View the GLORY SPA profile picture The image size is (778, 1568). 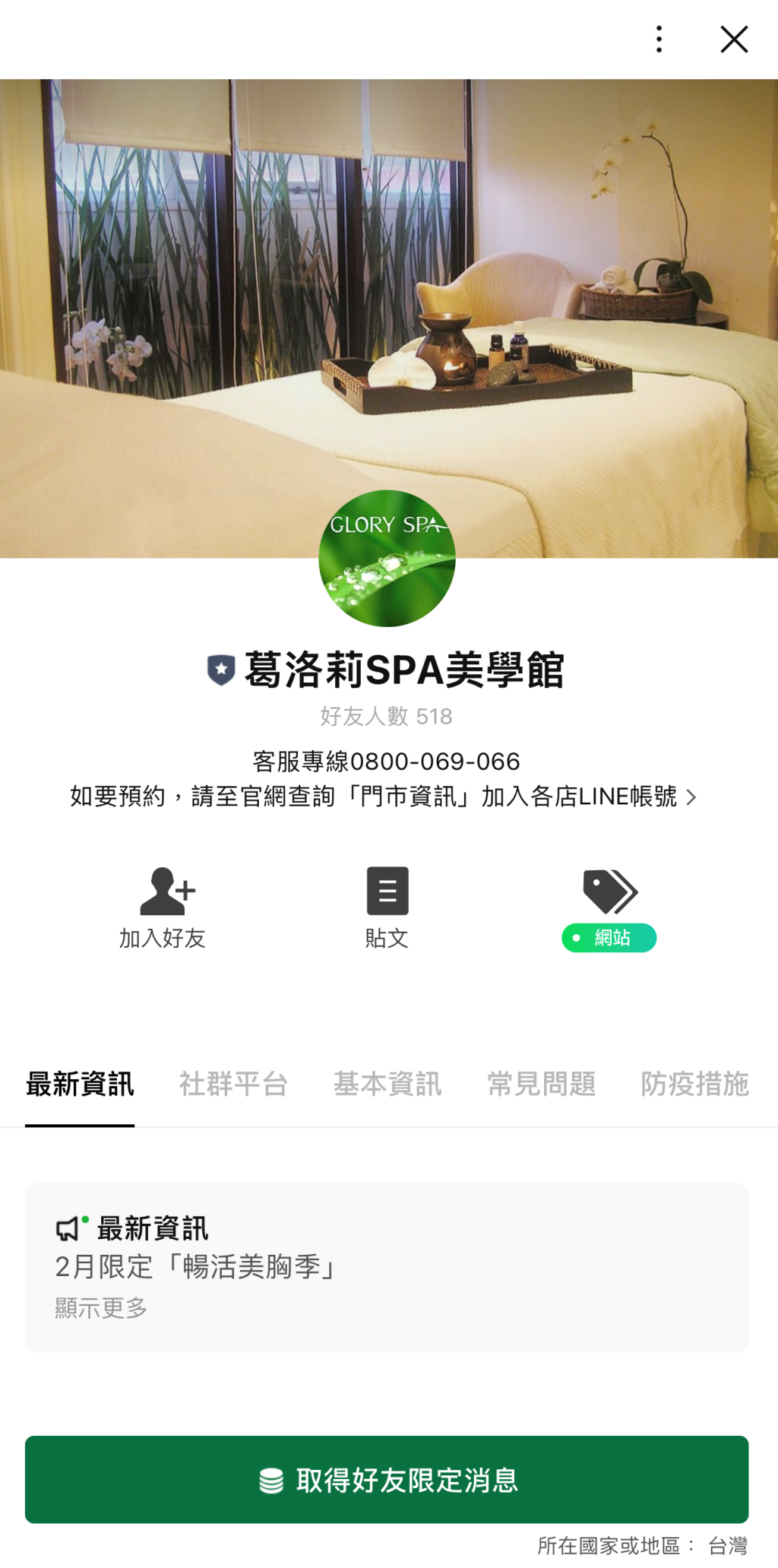(x=387, y=559)
